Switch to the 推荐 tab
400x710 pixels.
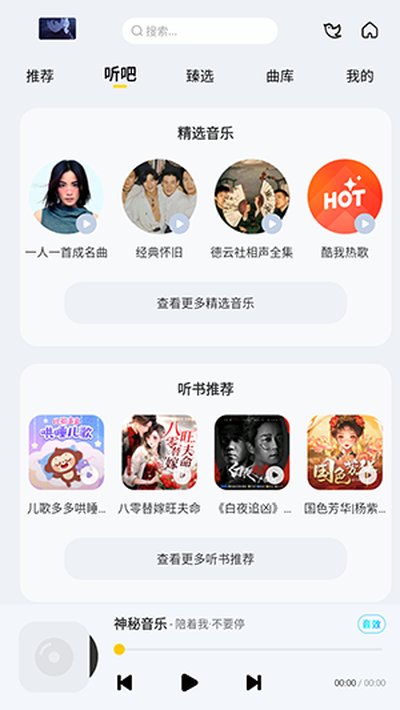[40, 76]
